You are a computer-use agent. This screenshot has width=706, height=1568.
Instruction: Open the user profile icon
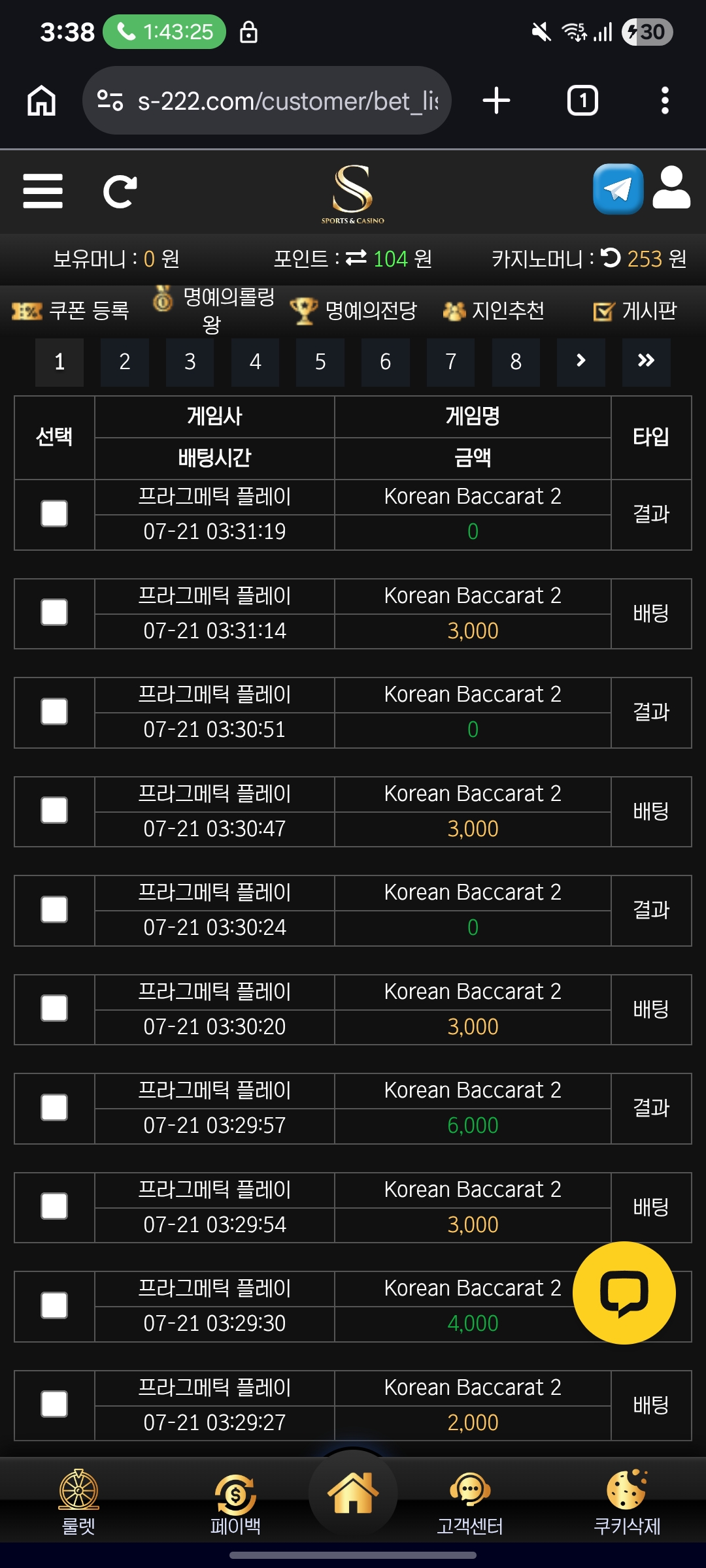point(671,188)
